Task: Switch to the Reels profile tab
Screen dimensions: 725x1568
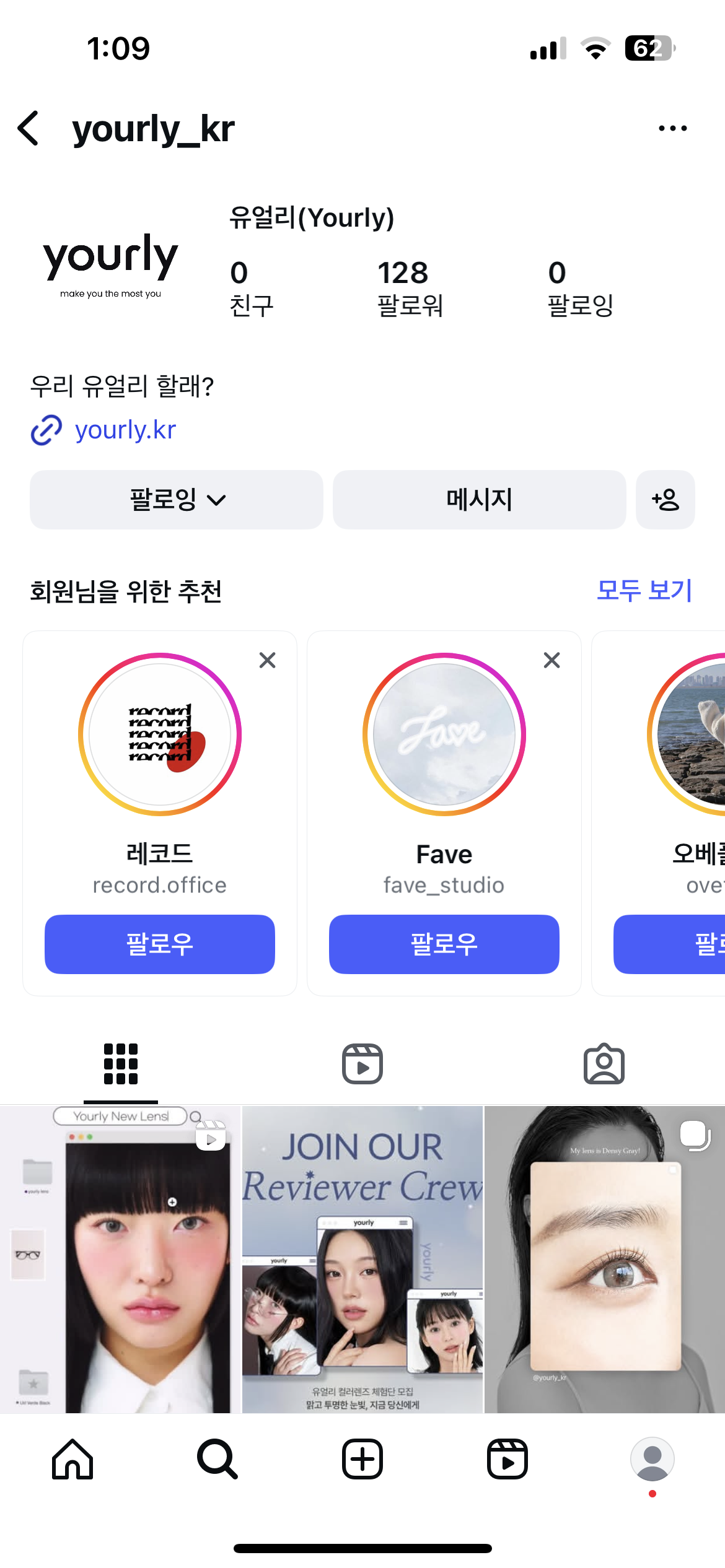Action: tap(362, 1064)
